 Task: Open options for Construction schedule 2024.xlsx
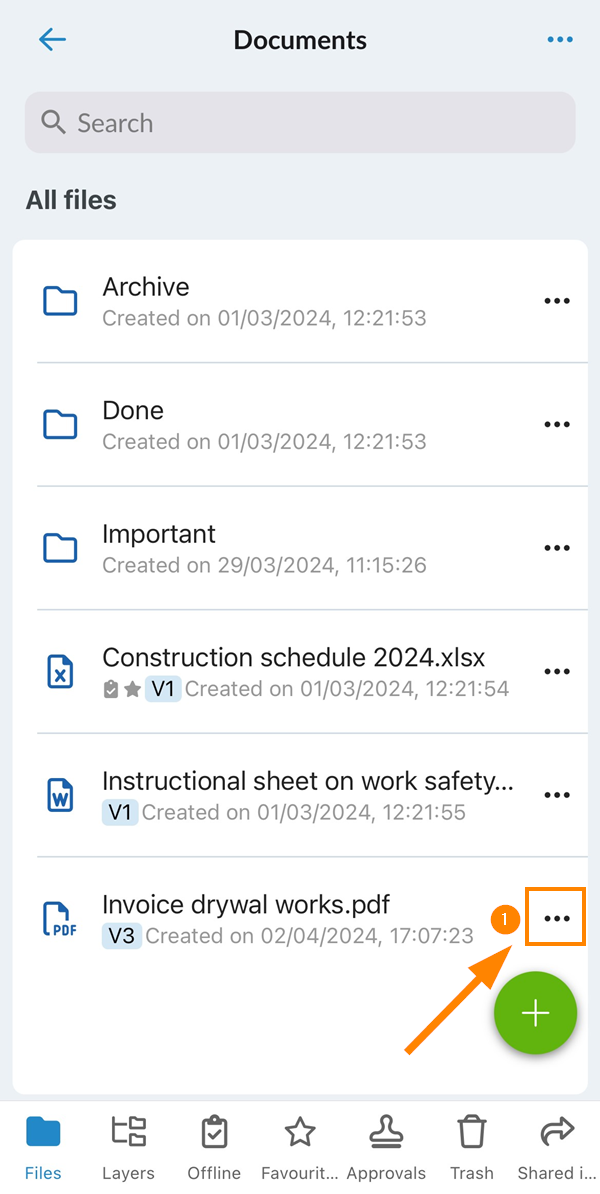(x=557, y=672)
